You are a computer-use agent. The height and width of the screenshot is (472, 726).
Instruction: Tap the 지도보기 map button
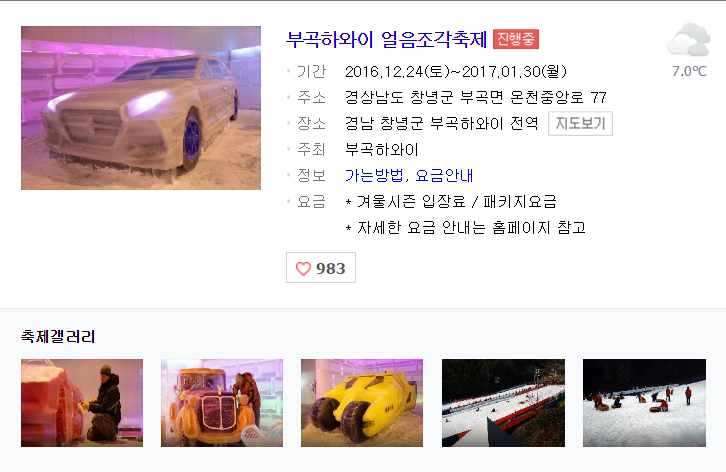580,123
